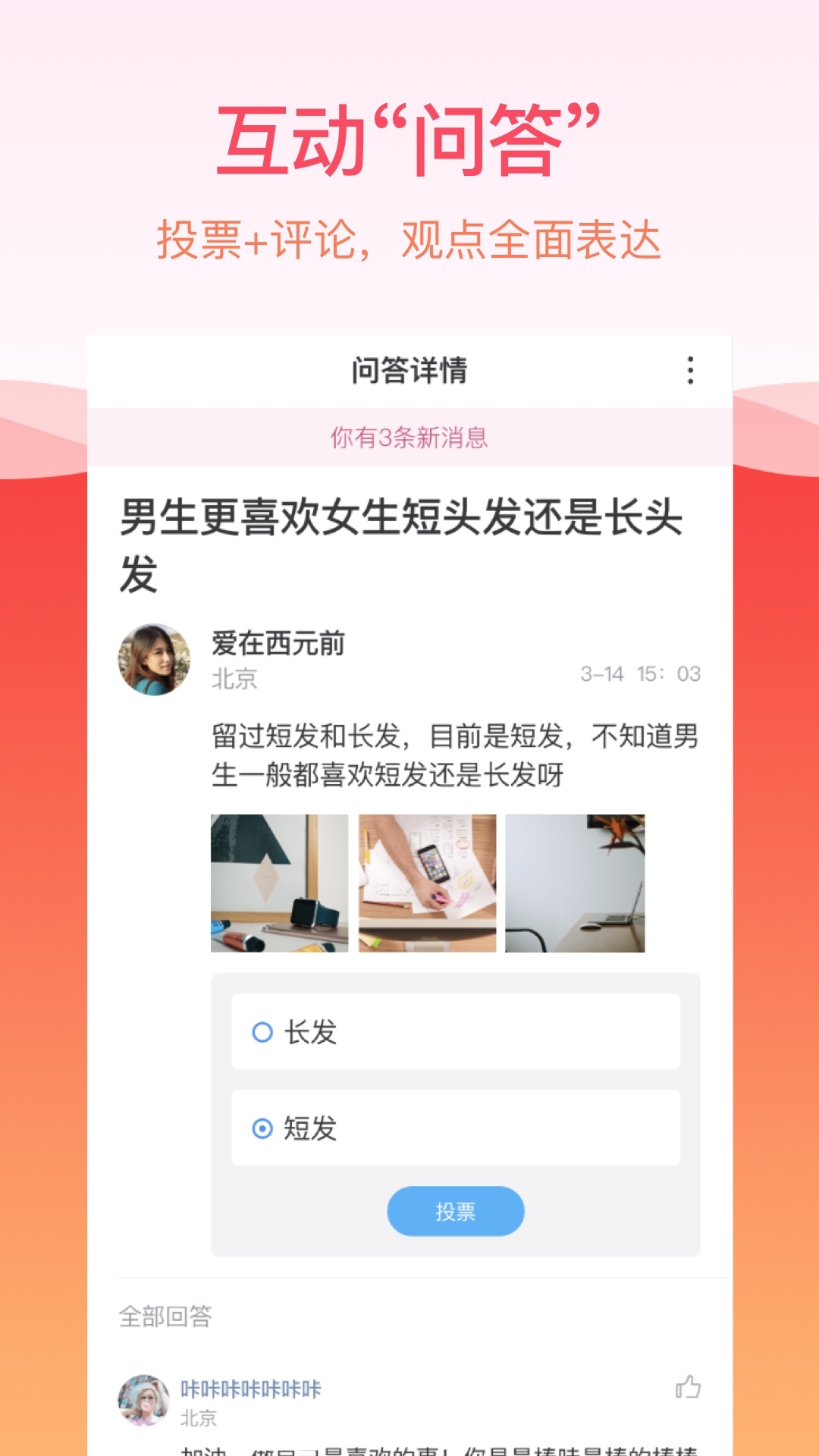Image resolution: width=819 pixels, height=1456 pixels.
Task: Open the overflow menu on 问答详情 page
Action: [x=689, y=371]
